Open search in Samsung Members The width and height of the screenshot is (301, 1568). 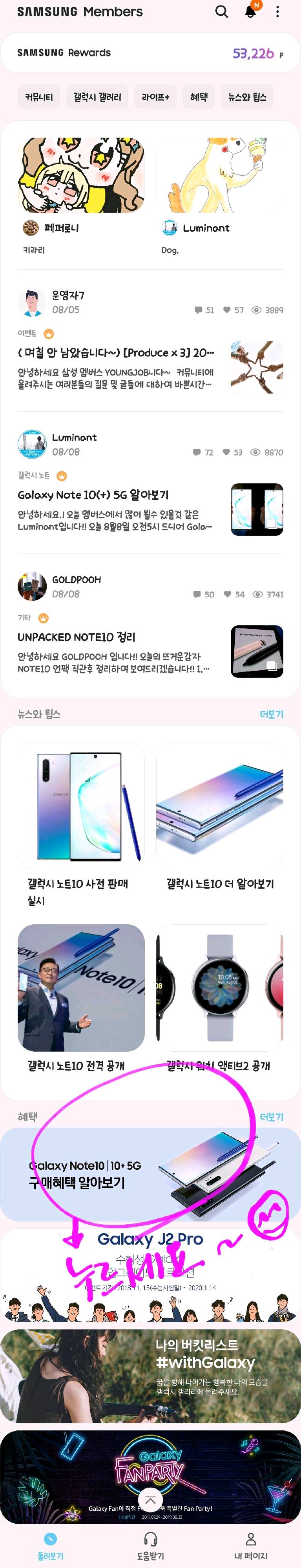[x=222, y=12]
